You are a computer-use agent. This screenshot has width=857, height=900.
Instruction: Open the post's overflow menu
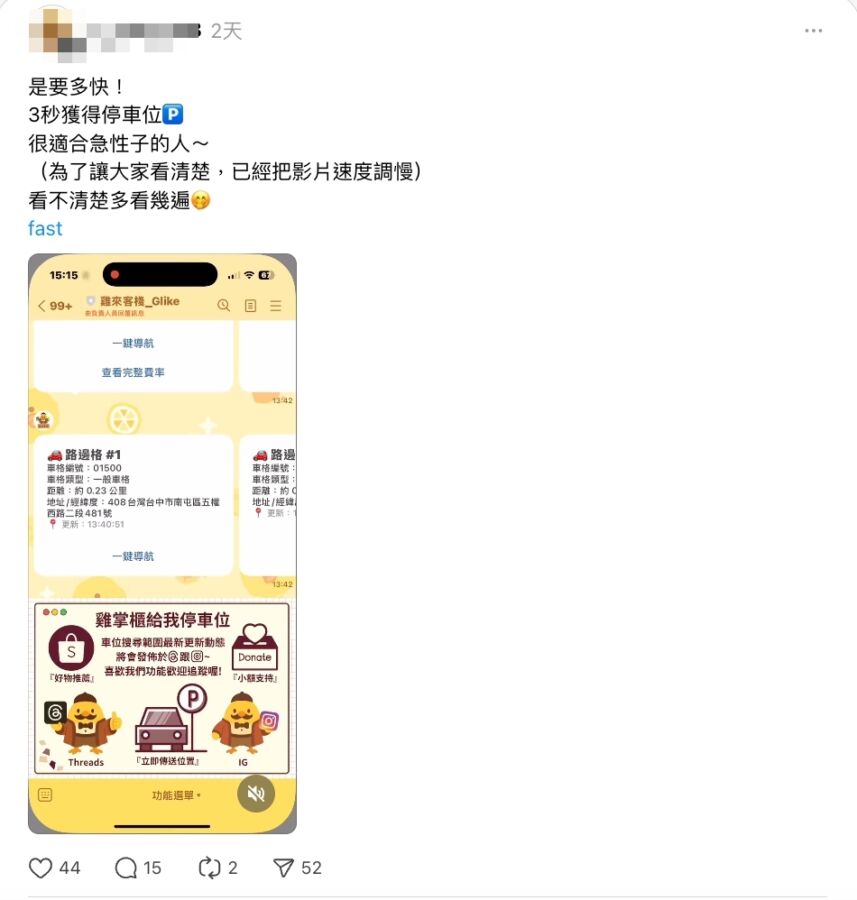pyautogui.click(x=813, y=31)
